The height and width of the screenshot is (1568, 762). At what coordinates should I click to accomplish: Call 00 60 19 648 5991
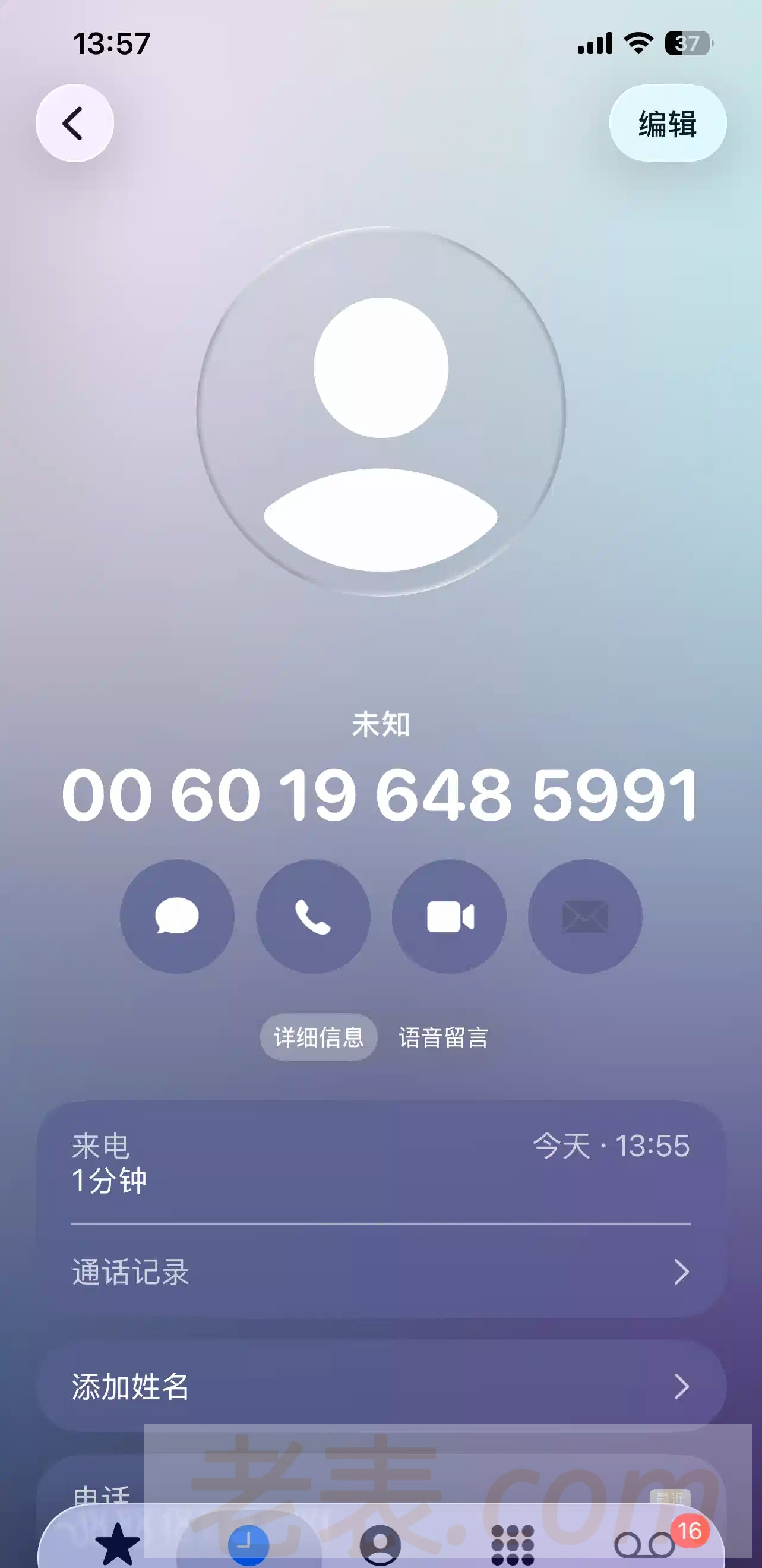tap(313, 916)
